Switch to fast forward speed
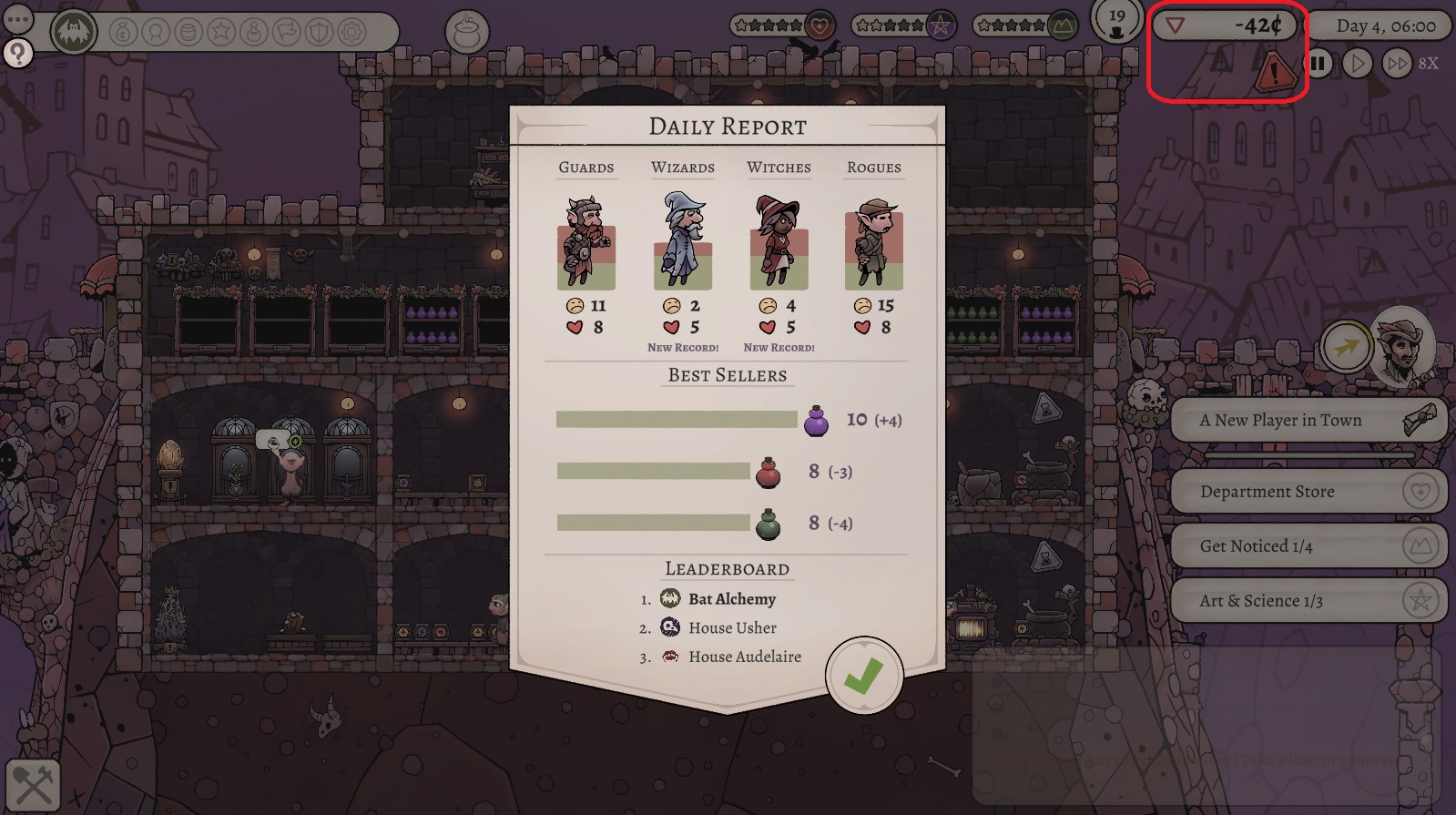The image size is (1456, 815). coord(1396,64)
